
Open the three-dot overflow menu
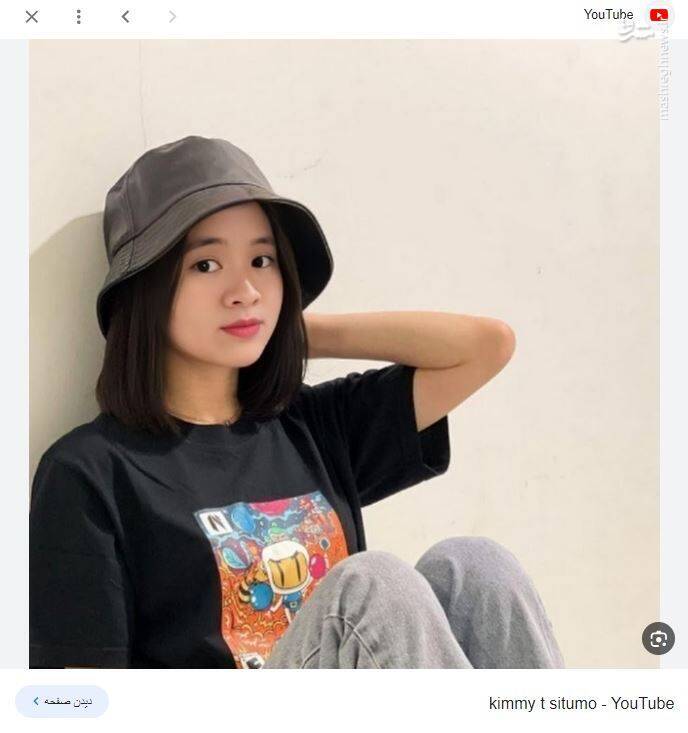pyautogui.click(x=79, y=17)
